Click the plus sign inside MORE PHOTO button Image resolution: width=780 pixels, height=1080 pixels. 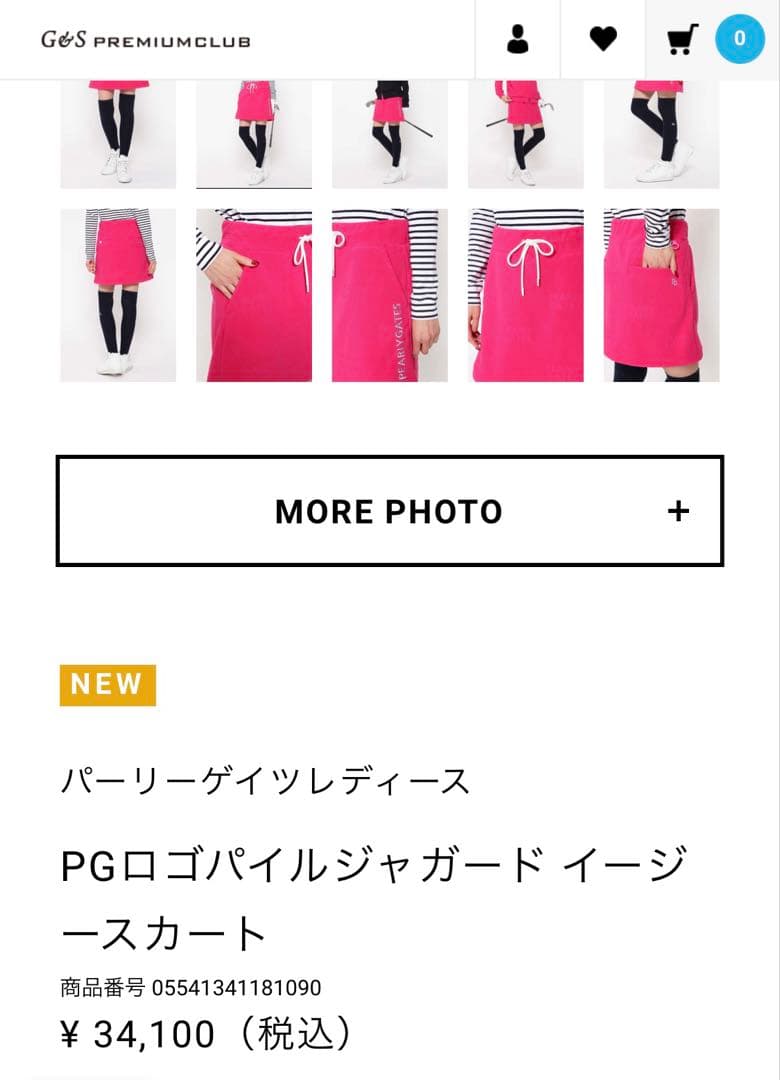pyautogui.click(x=679, y=510)
